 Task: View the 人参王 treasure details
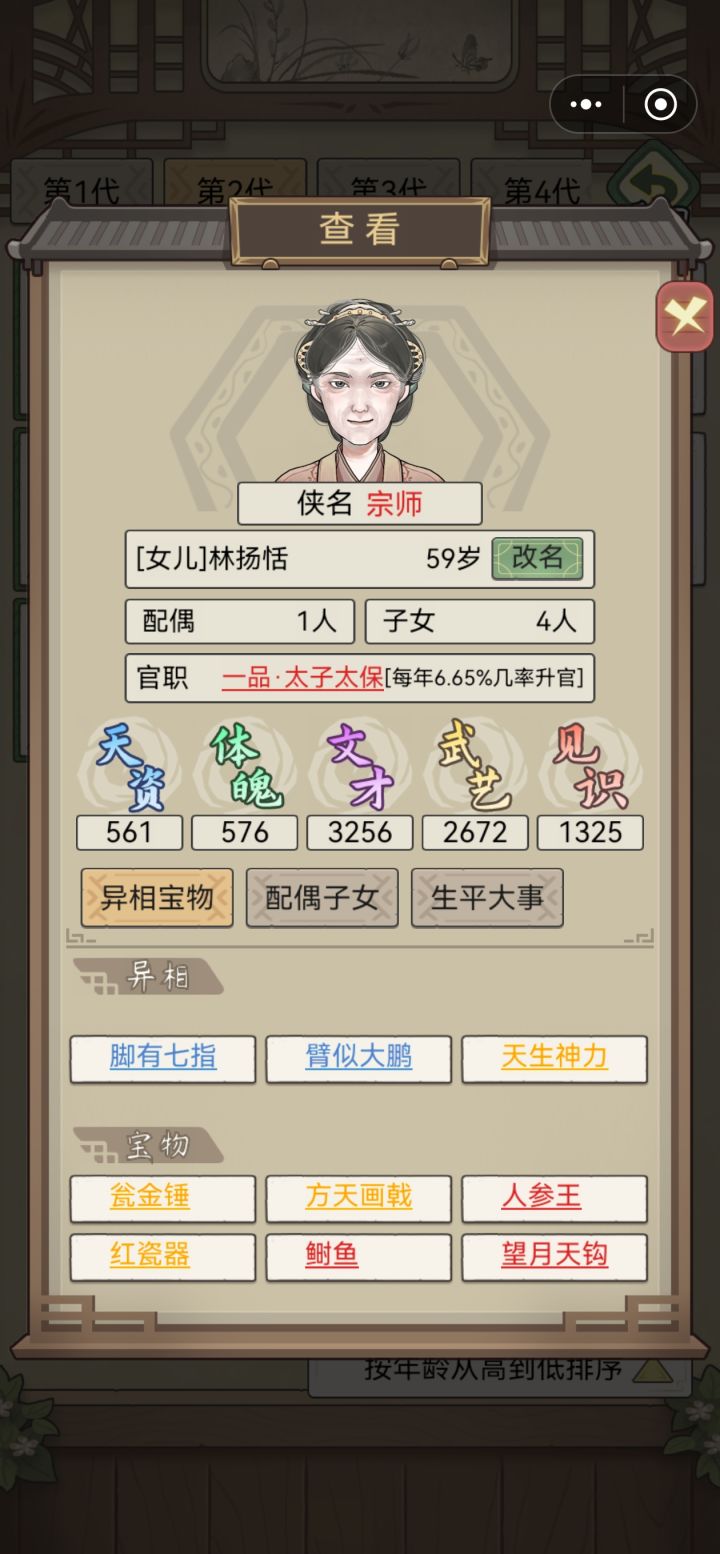pyautogui.click(x=555, y=1198)
